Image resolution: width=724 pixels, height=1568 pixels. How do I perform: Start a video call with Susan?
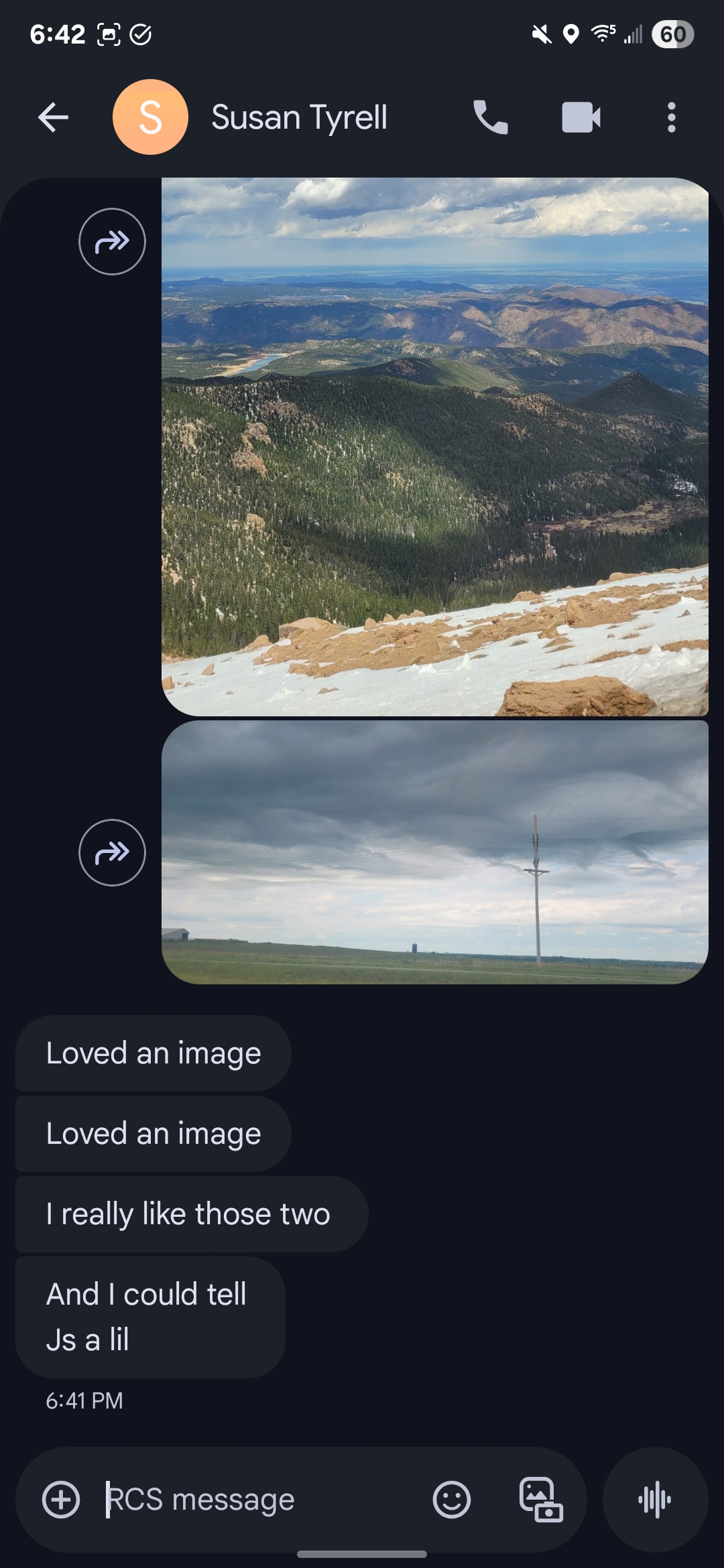coord(581,117)
